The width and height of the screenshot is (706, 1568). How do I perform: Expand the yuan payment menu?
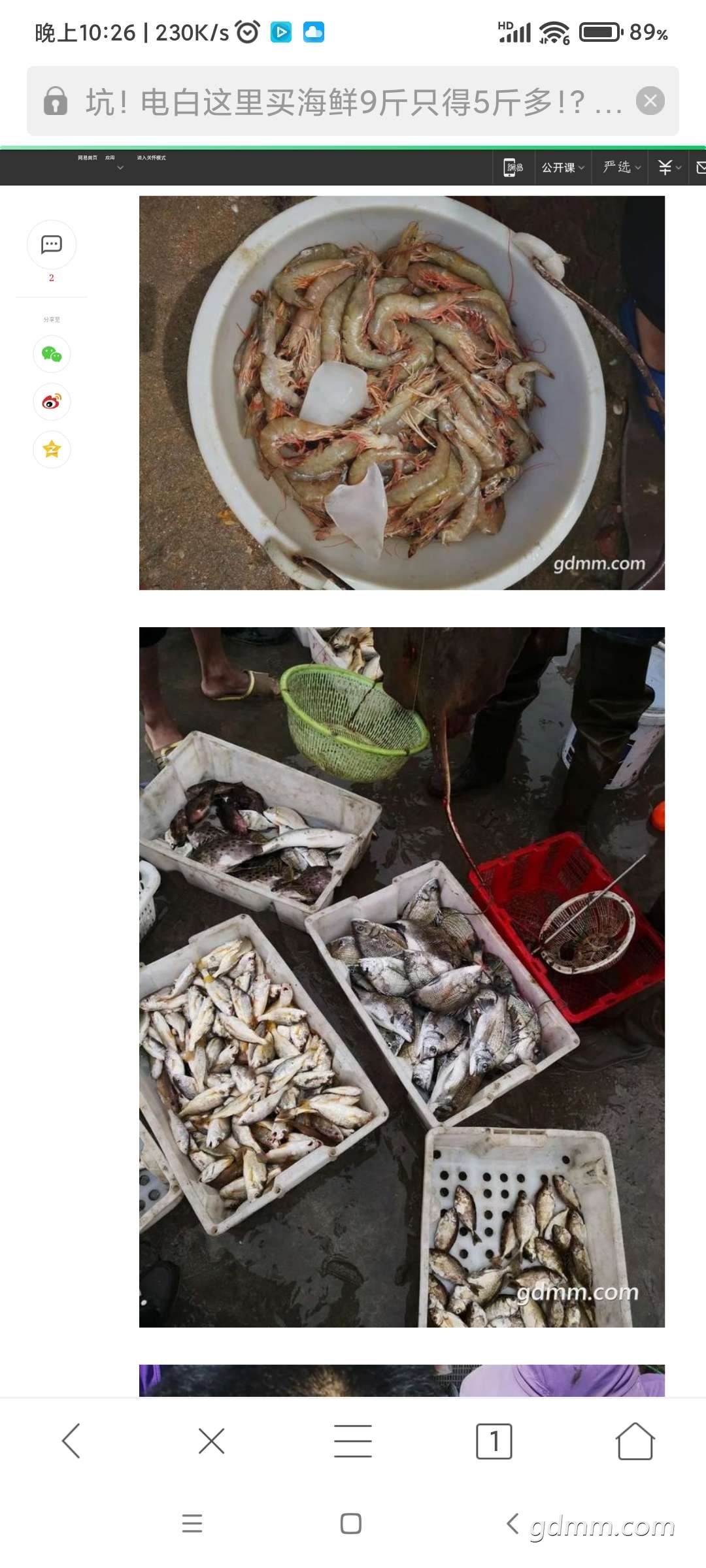(669, 168)
